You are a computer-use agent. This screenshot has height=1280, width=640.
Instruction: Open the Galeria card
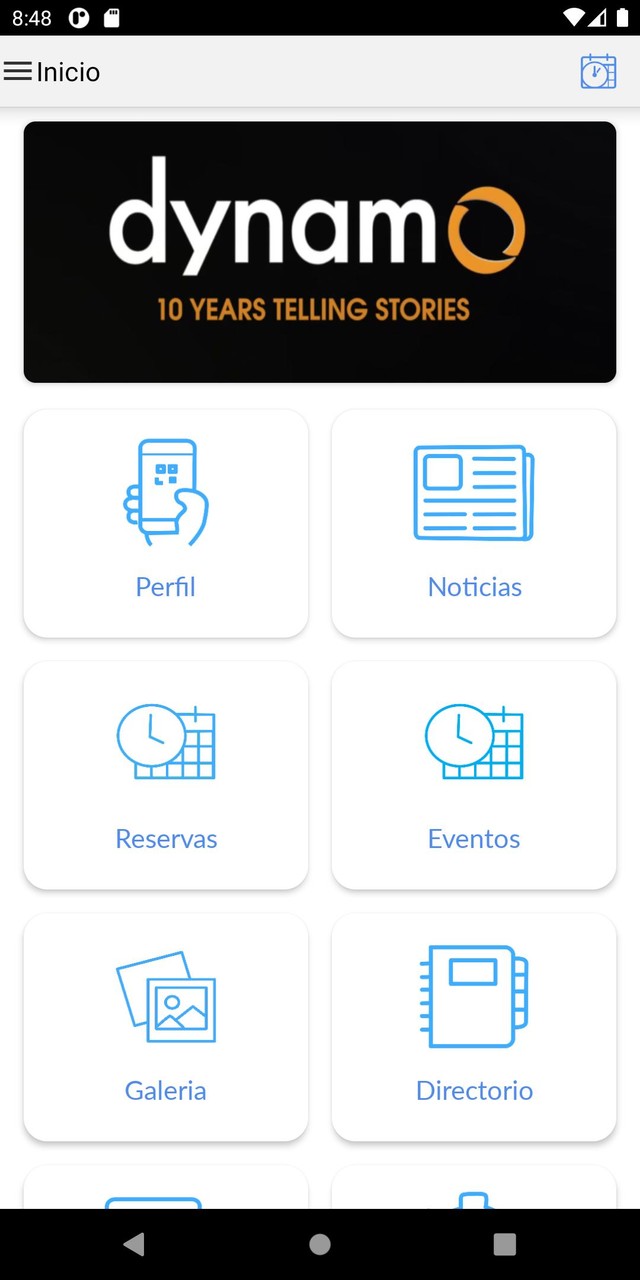coord(166,1027)
